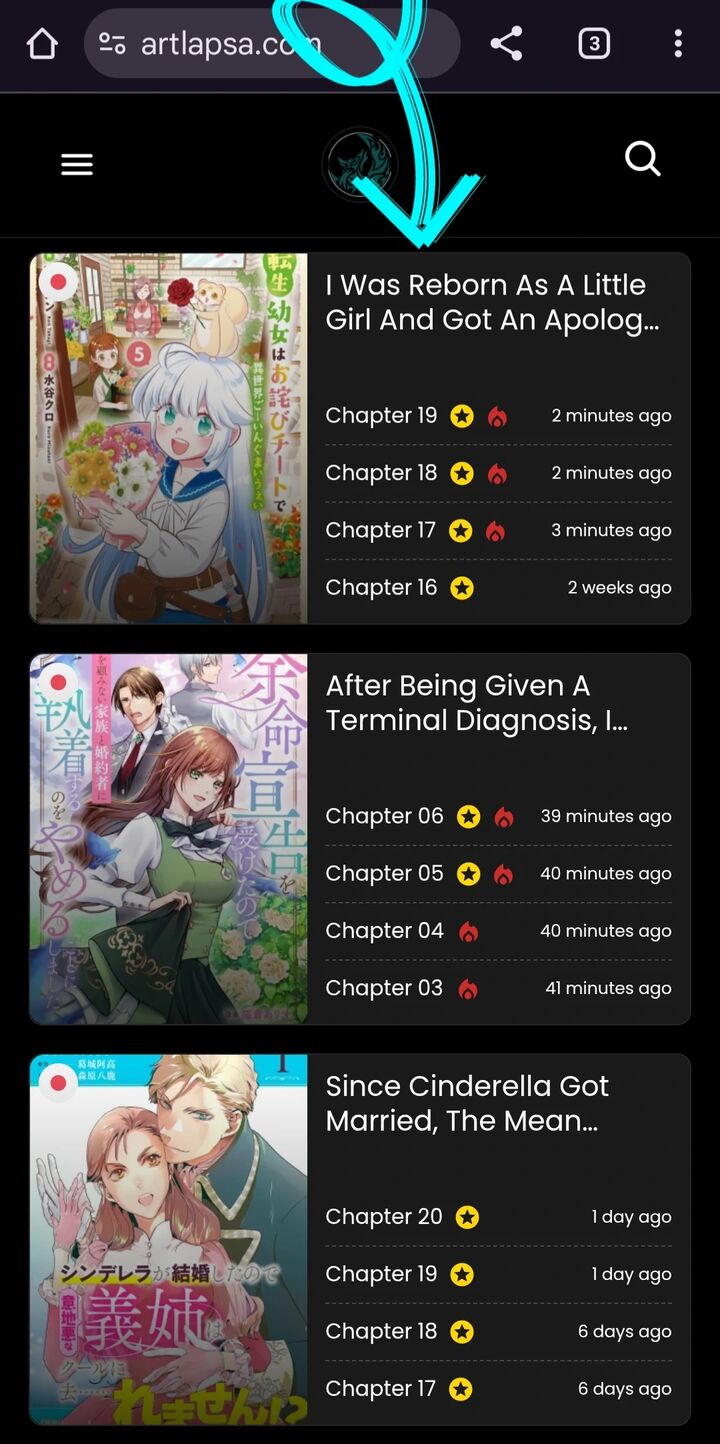Open Since Cinderella Got Married title
Image resolution: width=720 pixels, height=1444 pixels.
pyautogui.click(x=467, y=1103)
